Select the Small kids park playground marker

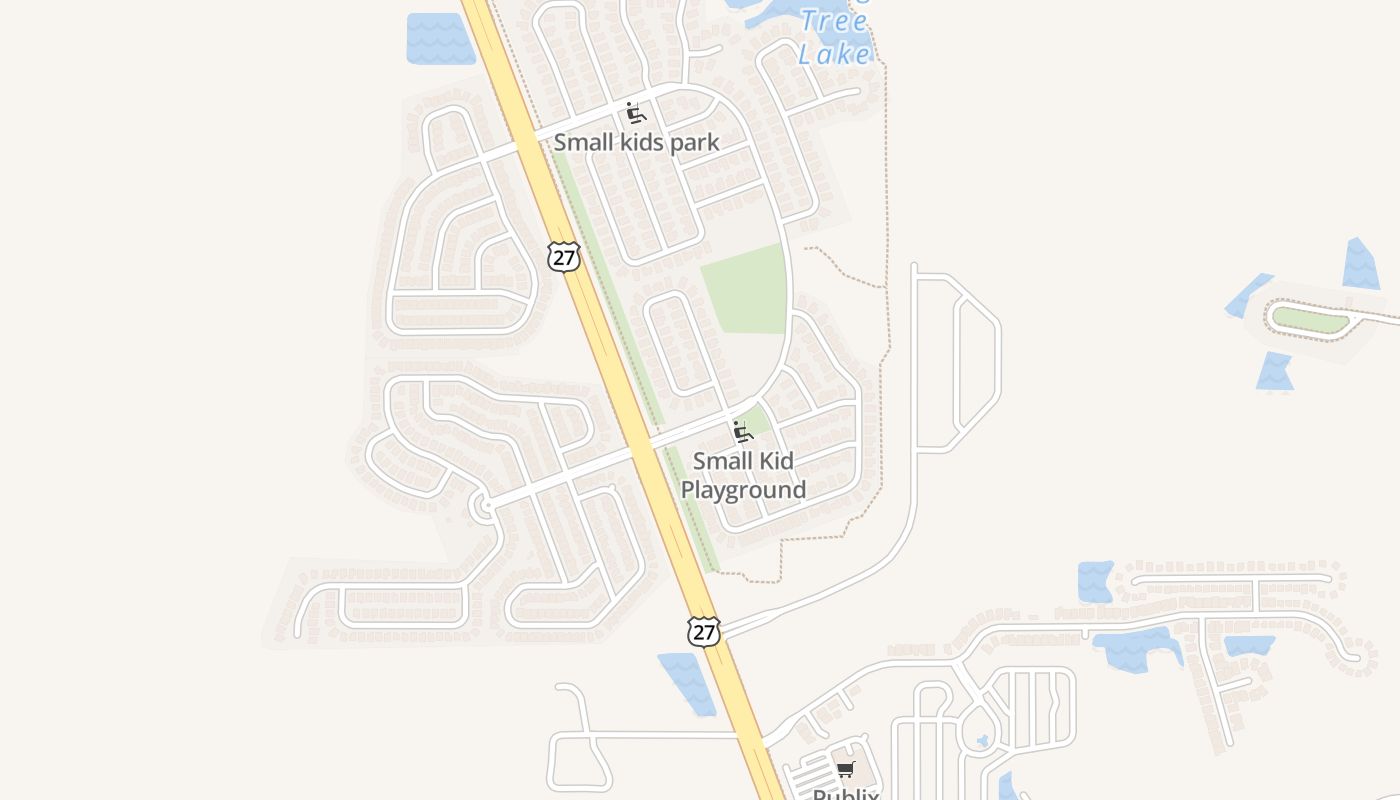coord(635,113)
